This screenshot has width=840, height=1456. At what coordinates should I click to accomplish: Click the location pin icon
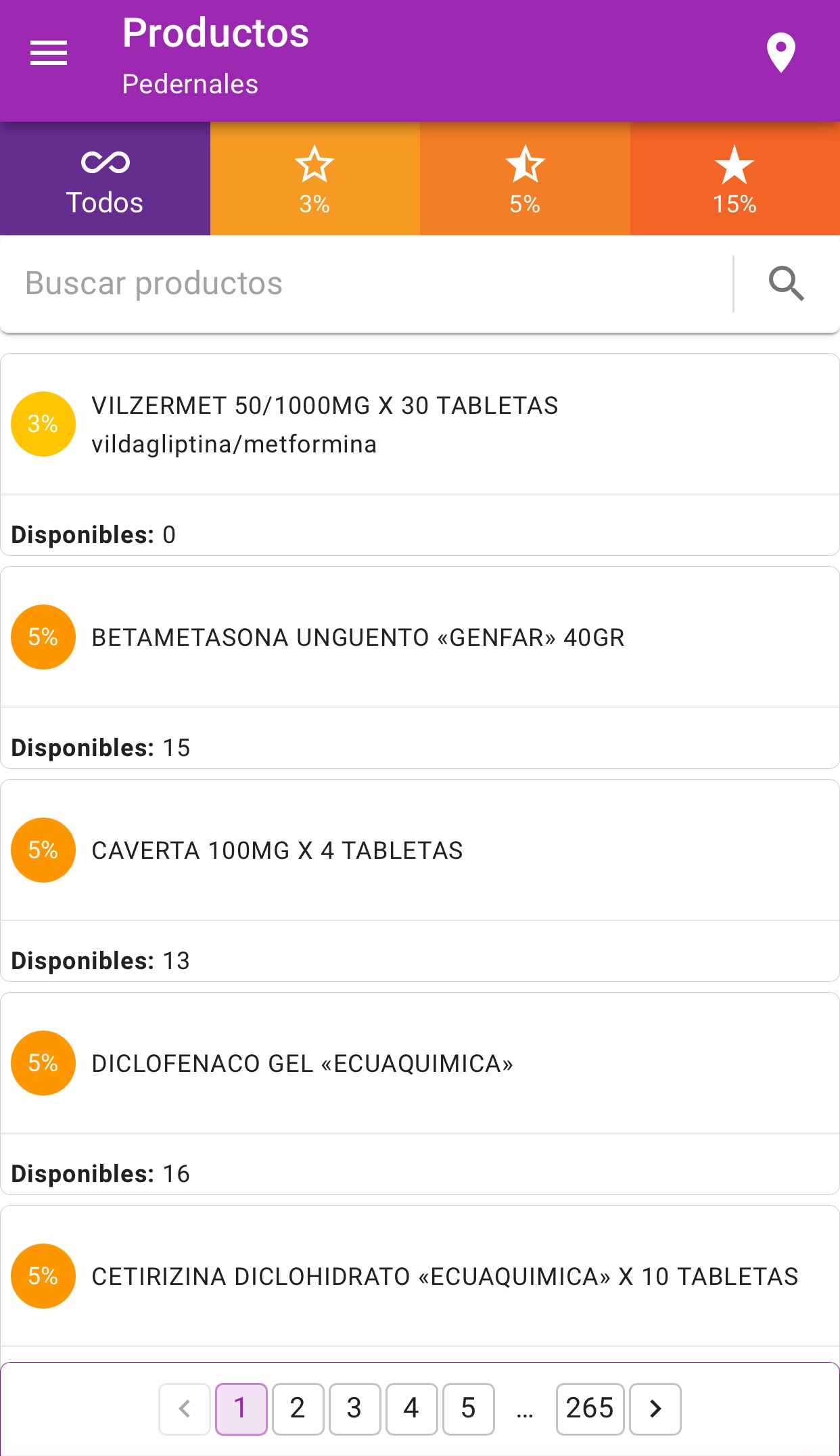(x=781, y=53)
